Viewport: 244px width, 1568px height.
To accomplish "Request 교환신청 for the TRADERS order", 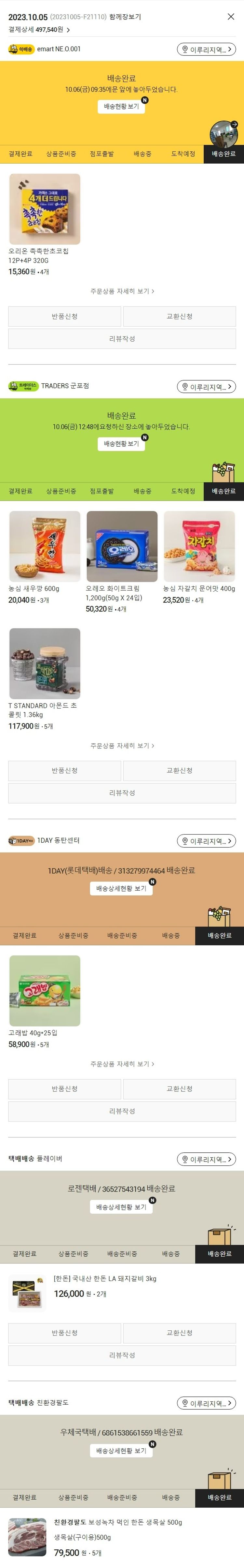I will pos(179,771).
